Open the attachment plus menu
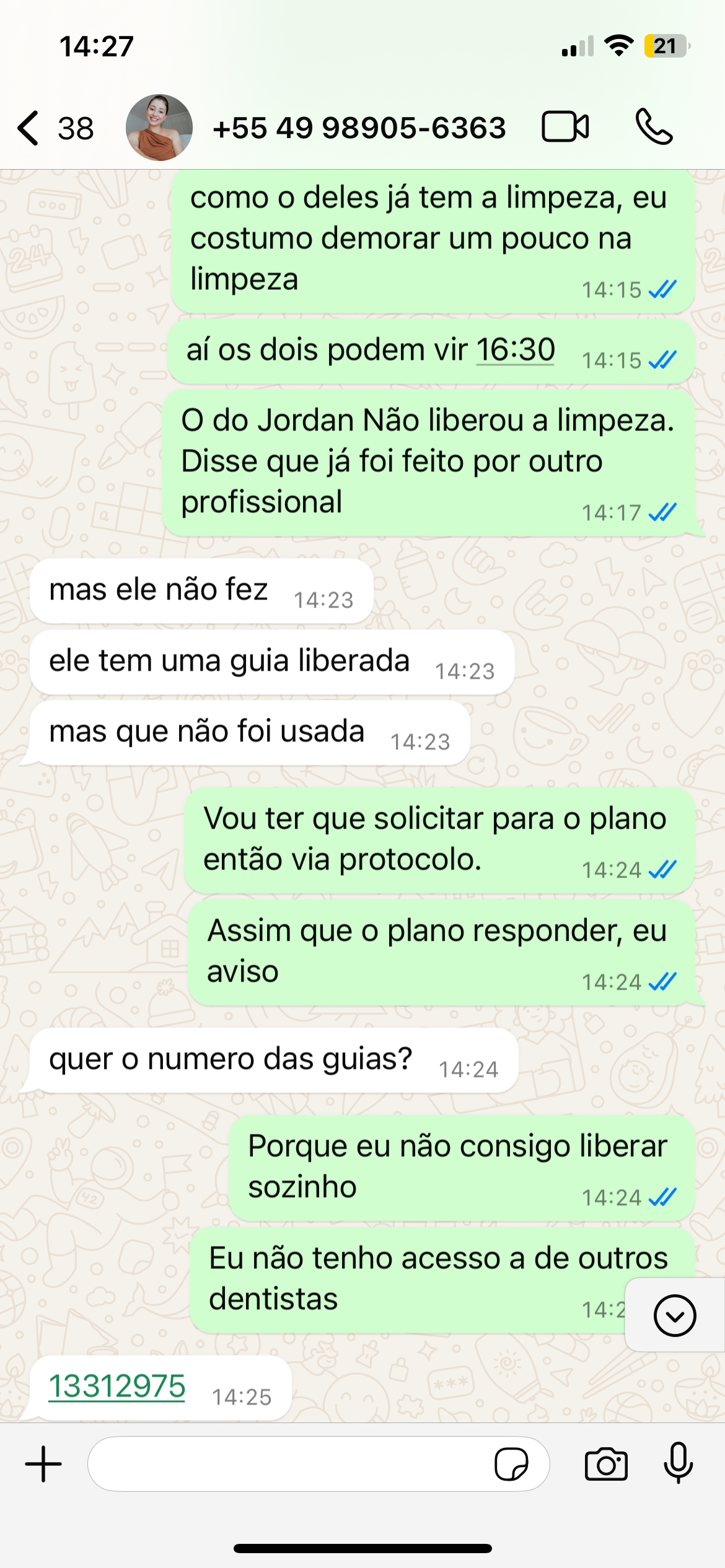The width and height of the screenshot is (725, 1568). pos(43,1465)
